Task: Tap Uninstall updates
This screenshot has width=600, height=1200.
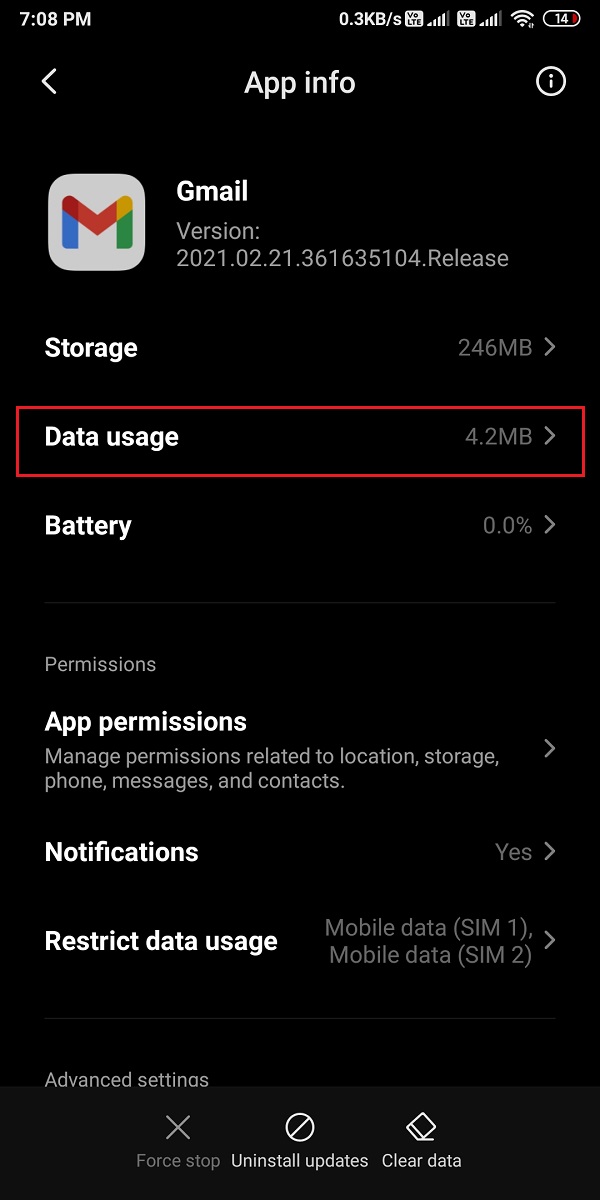Action: [x=299, y=1141]
